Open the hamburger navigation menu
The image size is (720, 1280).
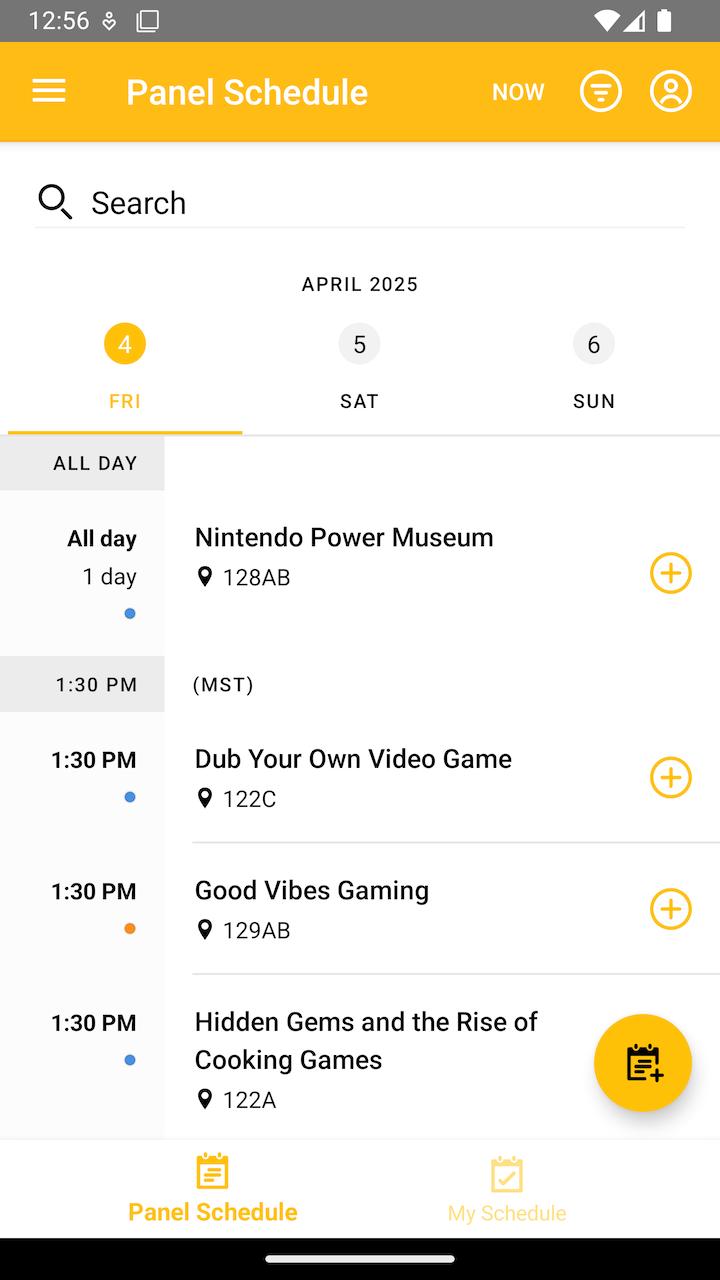click(49, 92)
